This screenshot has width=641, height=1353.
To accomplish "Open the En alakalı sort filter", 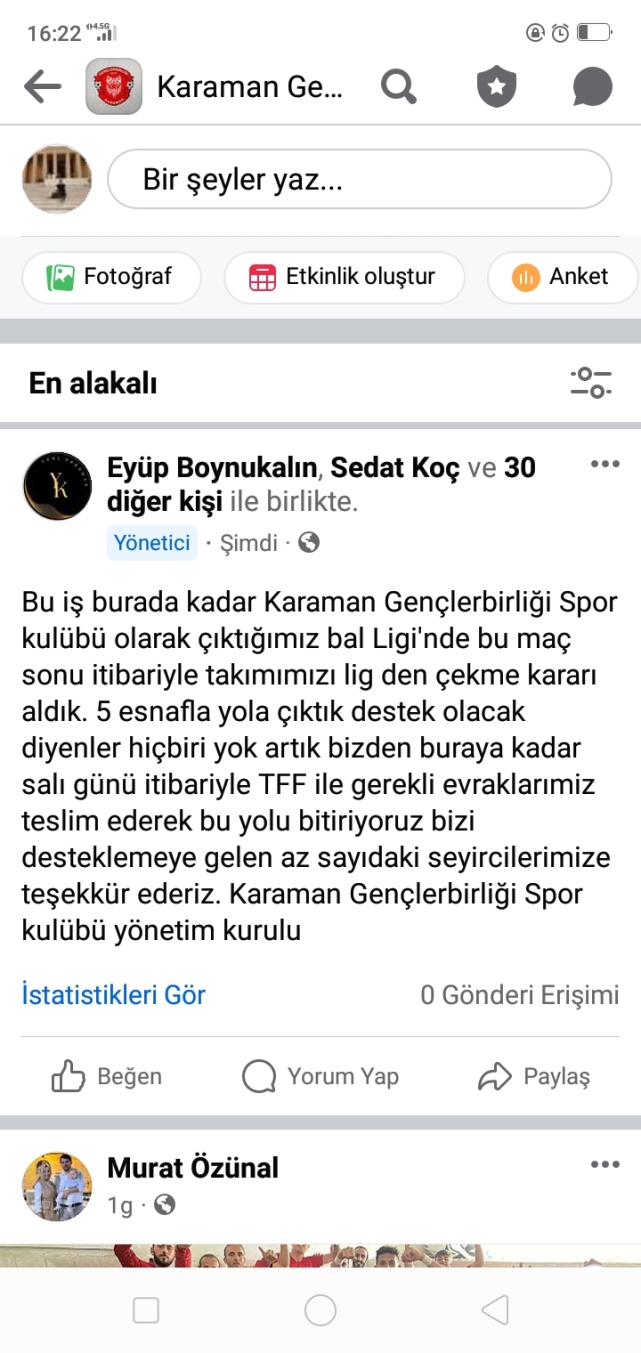I will click(x=591, y=383).
